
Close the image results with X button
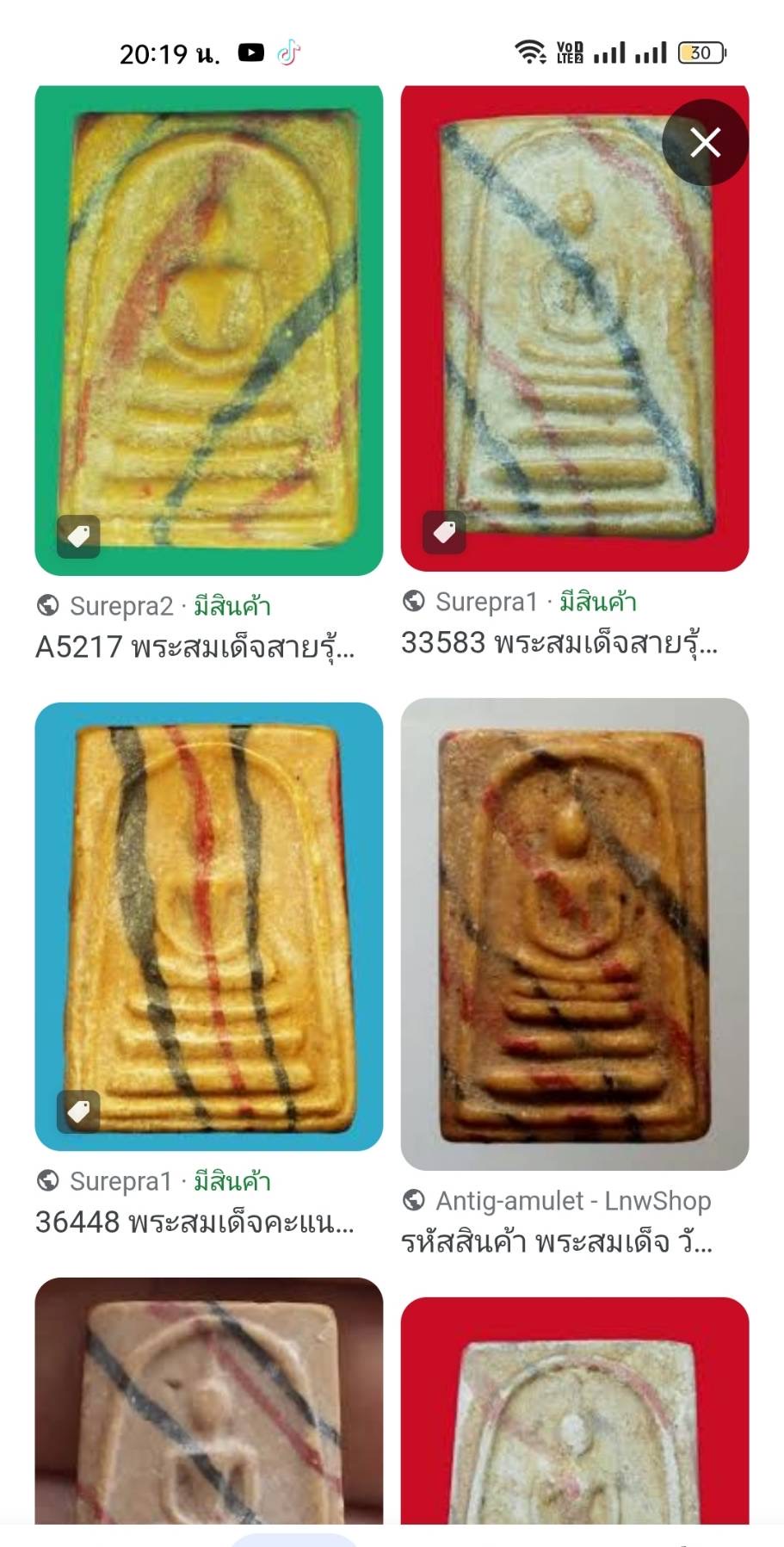point(705,143)
